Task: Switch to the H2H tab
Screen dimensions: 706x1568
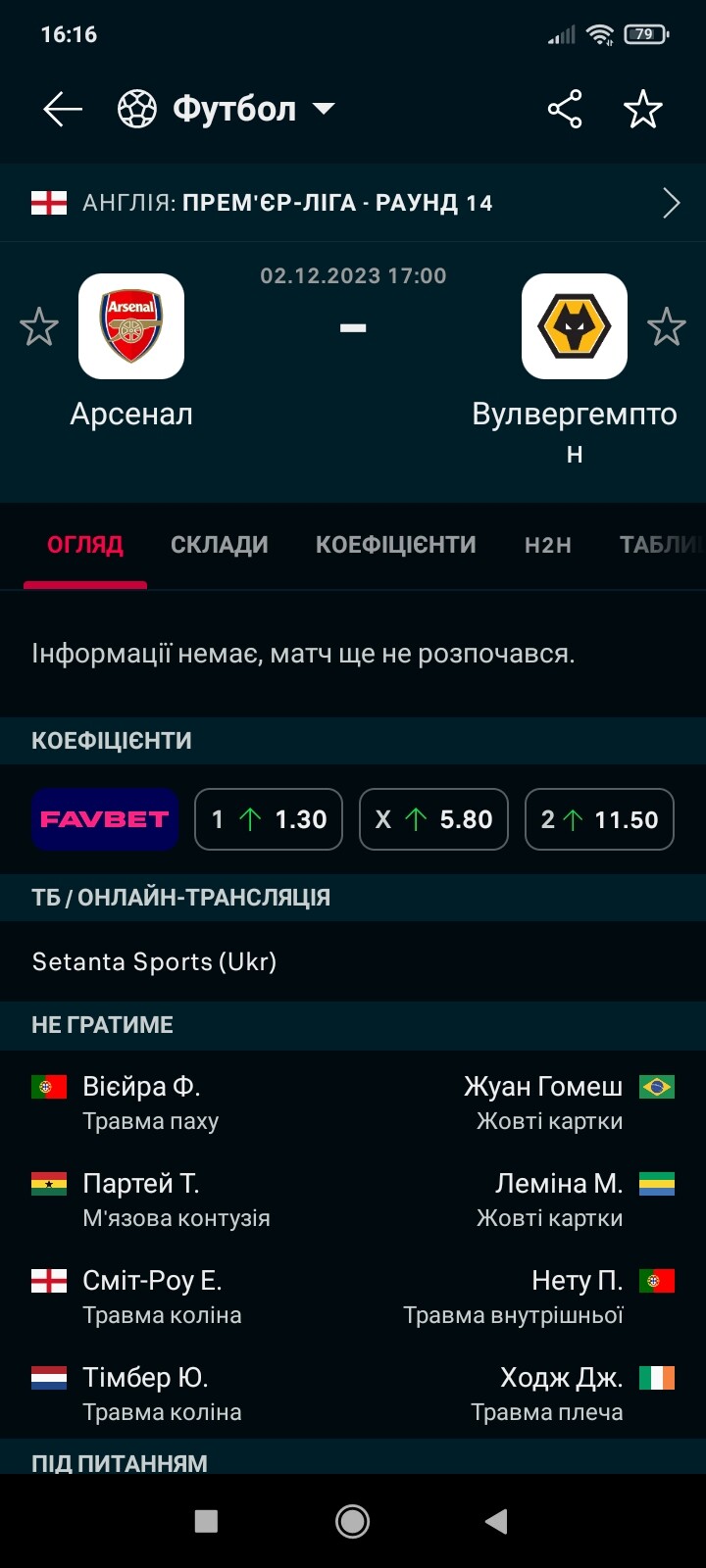Action: pos(548,545)
